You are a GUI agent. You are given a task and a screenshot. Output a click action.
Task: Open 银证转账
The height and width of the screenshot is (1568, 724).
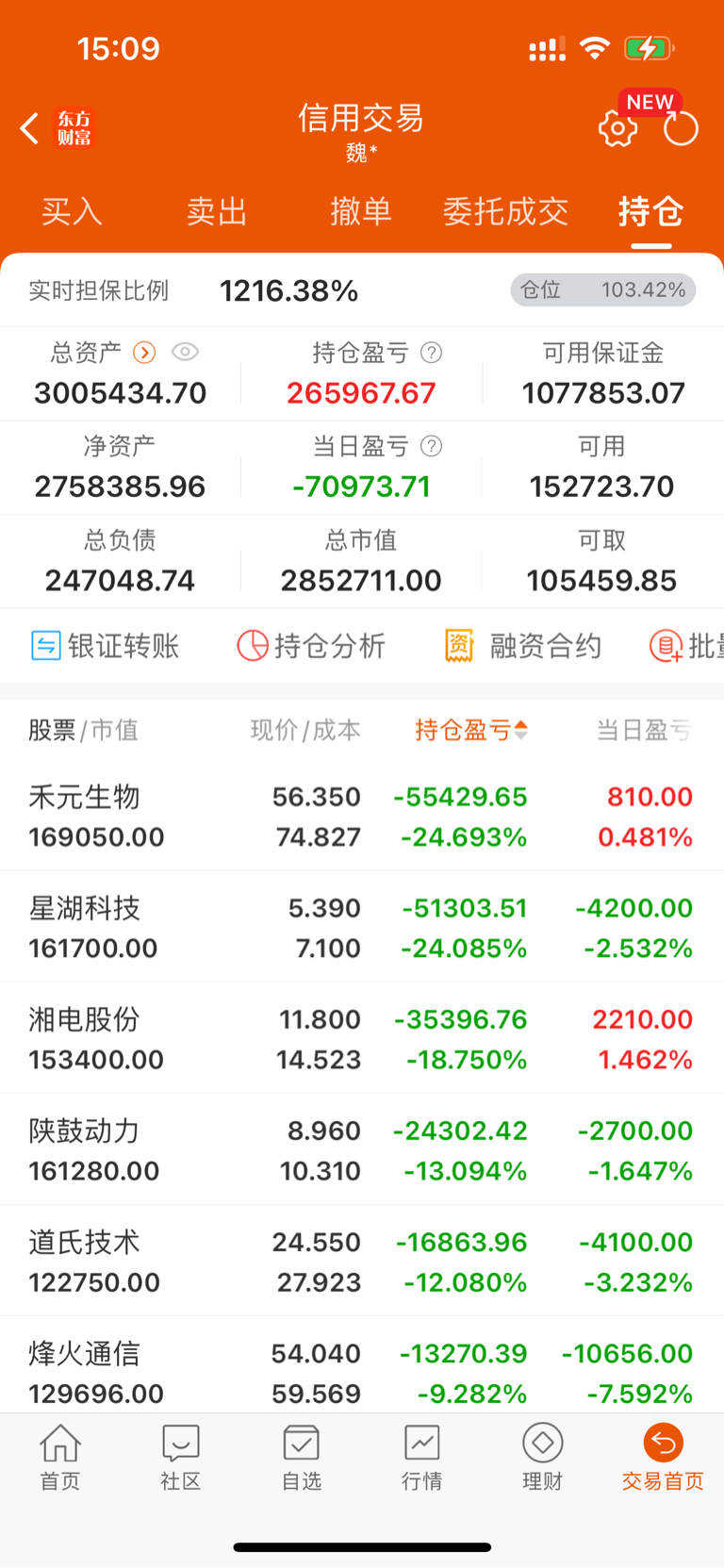coord(105,646)
